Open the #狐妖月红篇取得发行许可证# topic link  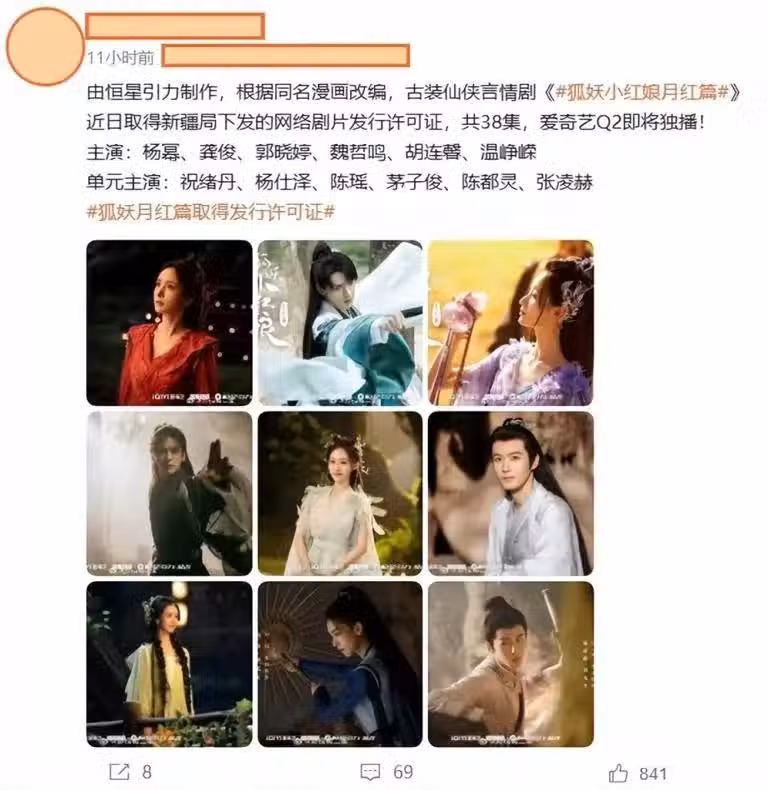tap(210, 211)
